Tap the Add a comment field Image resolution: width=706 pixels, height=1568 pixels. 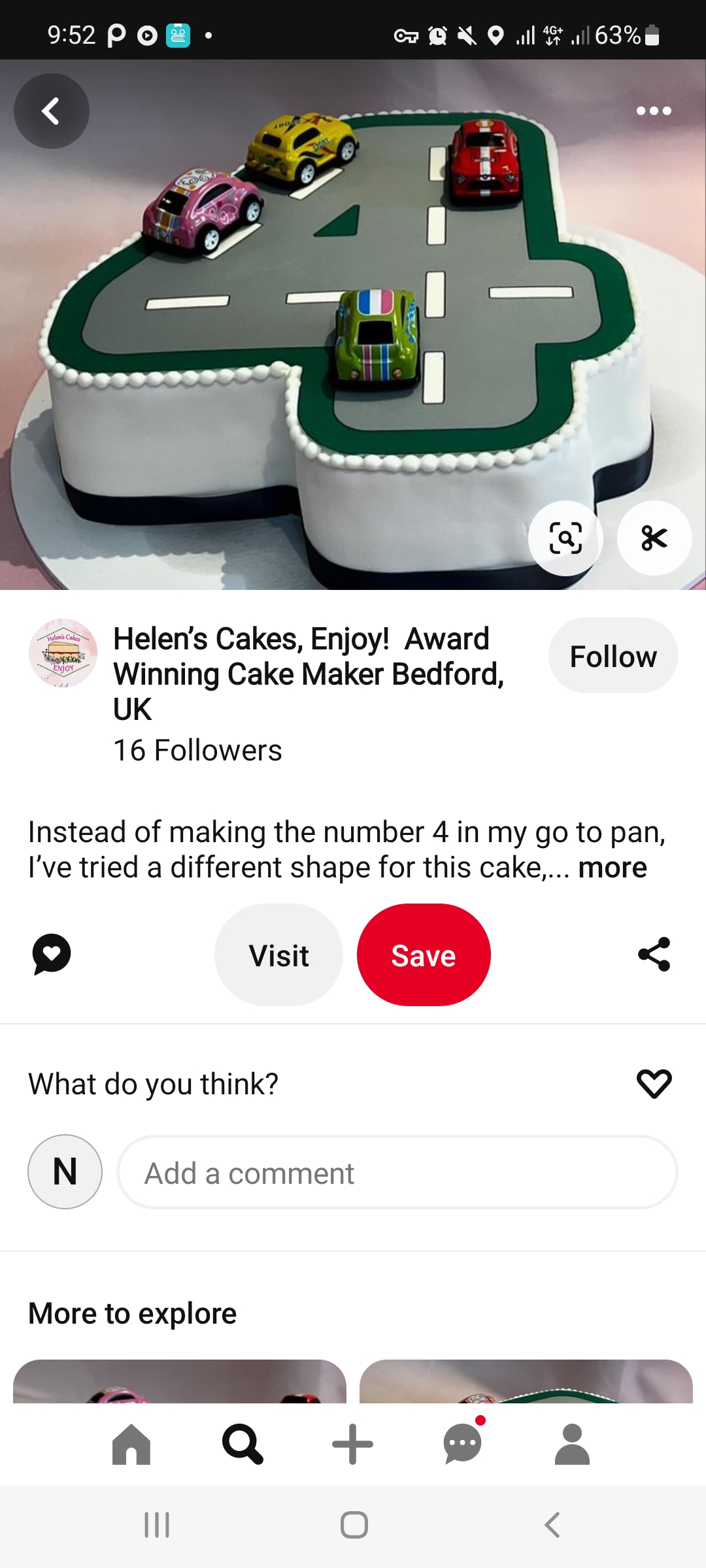point(397,1173)
